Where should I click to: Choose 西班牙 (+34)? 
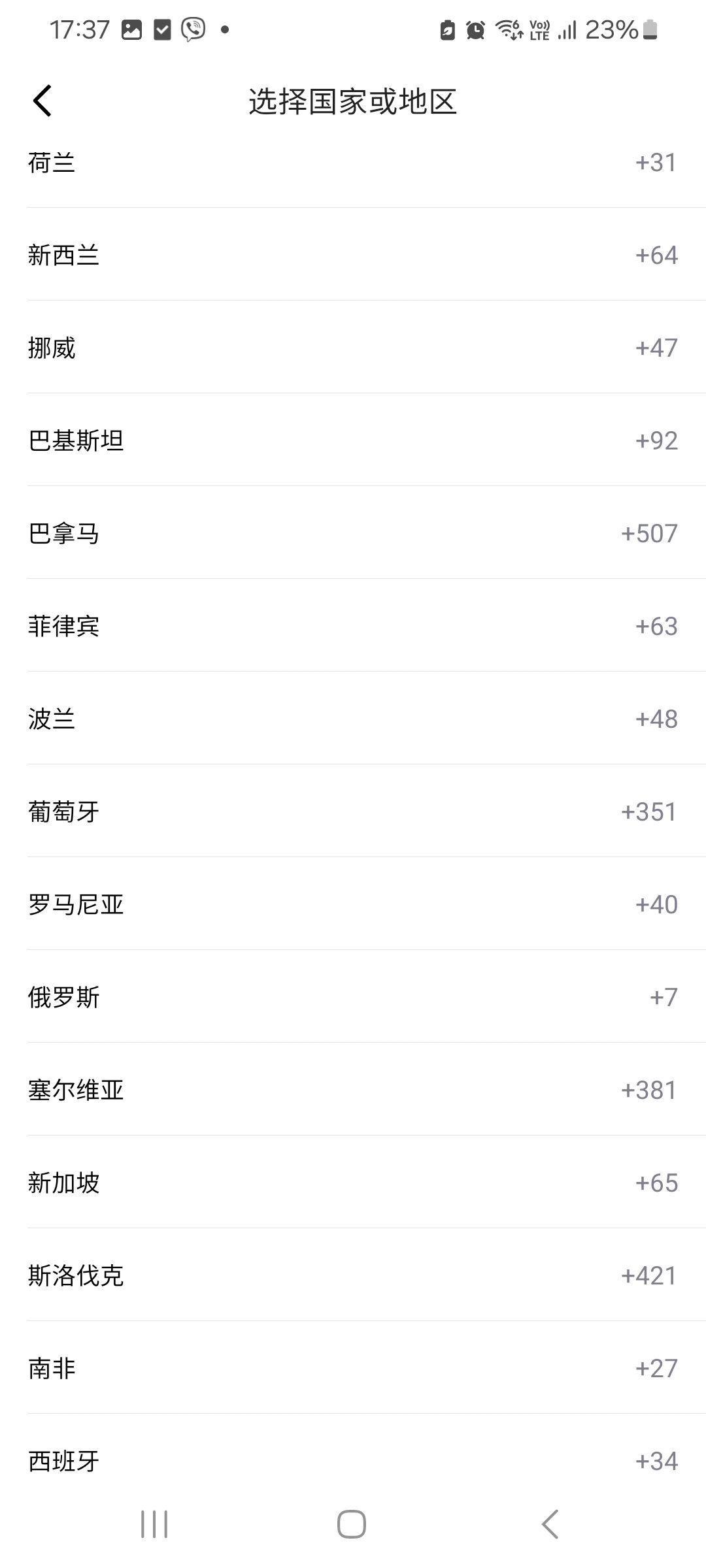tap(353, 1461)
